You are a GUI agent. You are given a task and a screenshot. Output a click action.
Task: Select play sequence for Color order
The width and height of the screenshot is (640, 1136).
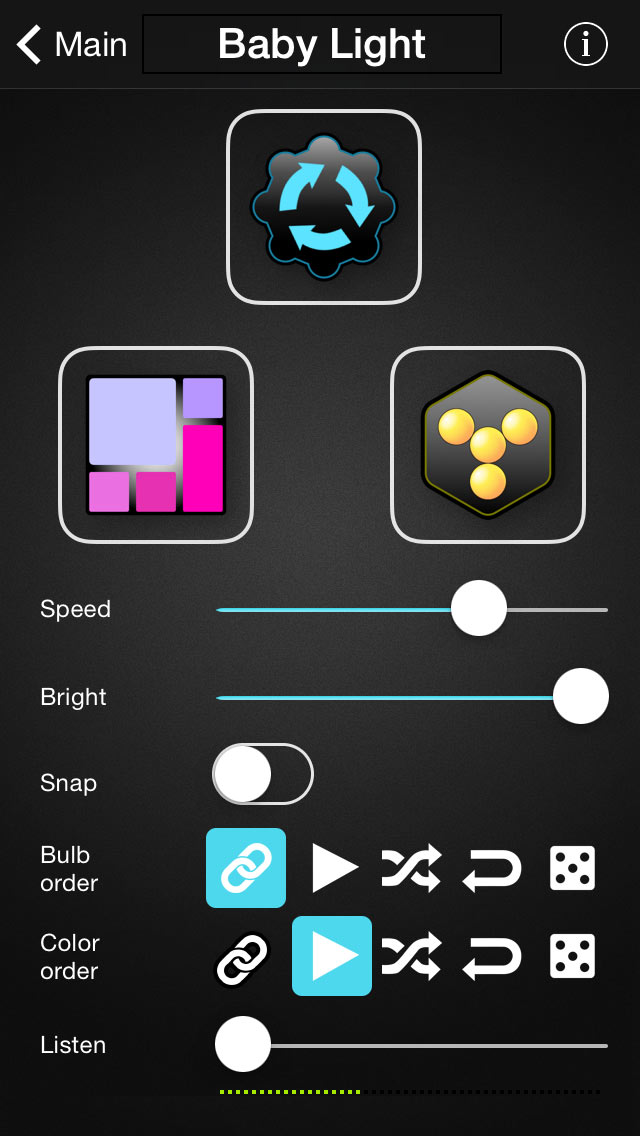click(332, 956)
